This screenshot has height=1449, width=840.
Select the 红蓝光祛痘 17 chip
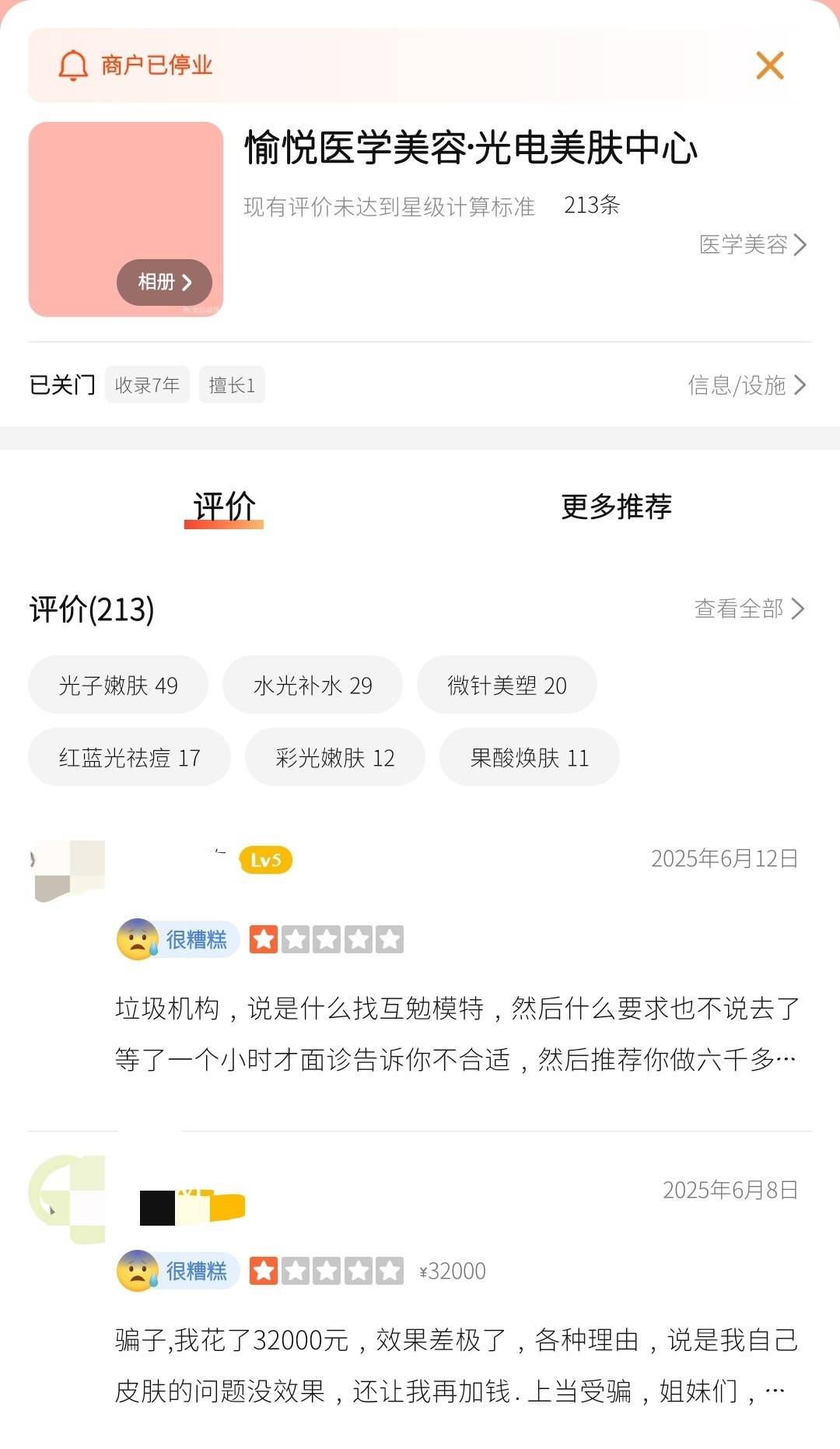[x=129, y=758]
